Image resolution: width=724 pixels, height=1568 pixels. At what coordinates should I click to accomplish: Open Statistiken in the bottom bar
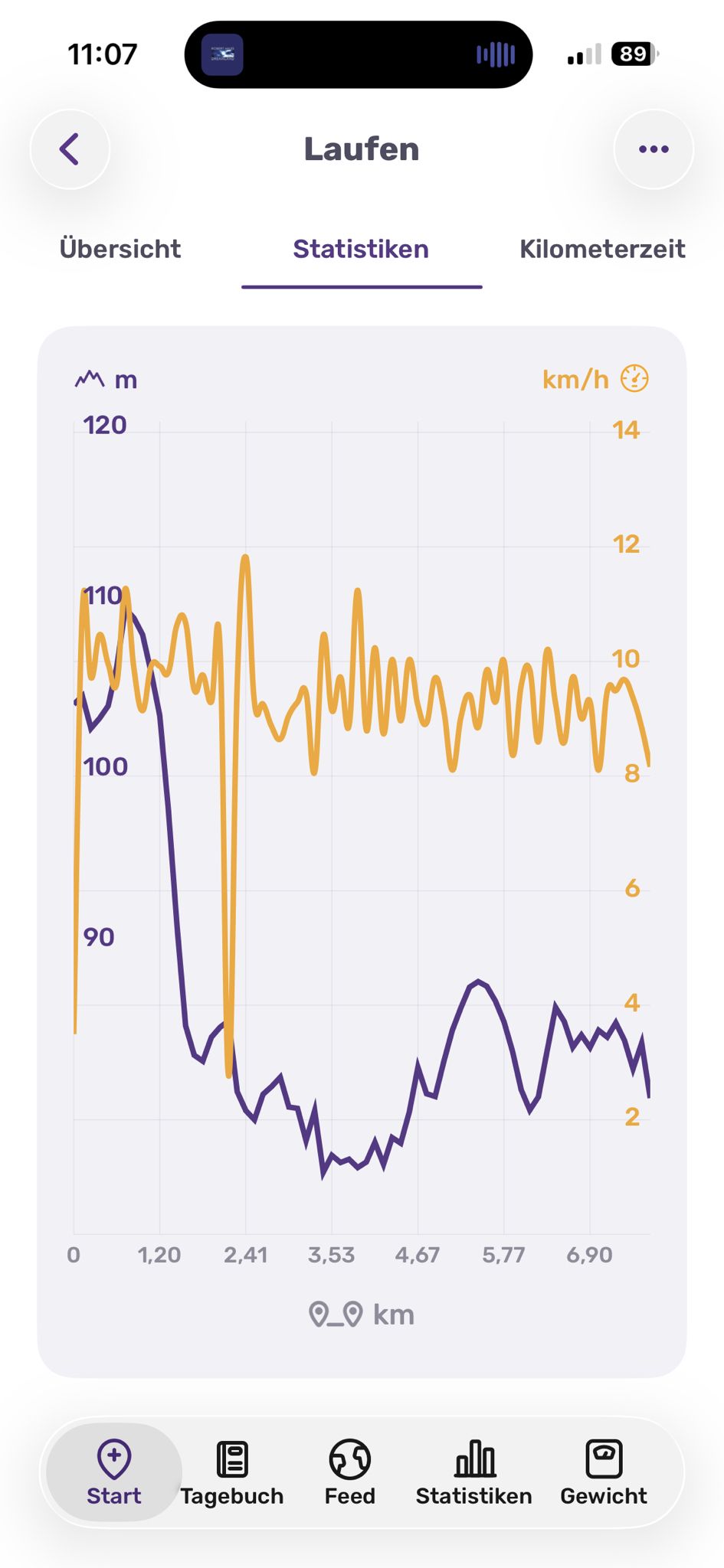click(x=474, y=1472)
